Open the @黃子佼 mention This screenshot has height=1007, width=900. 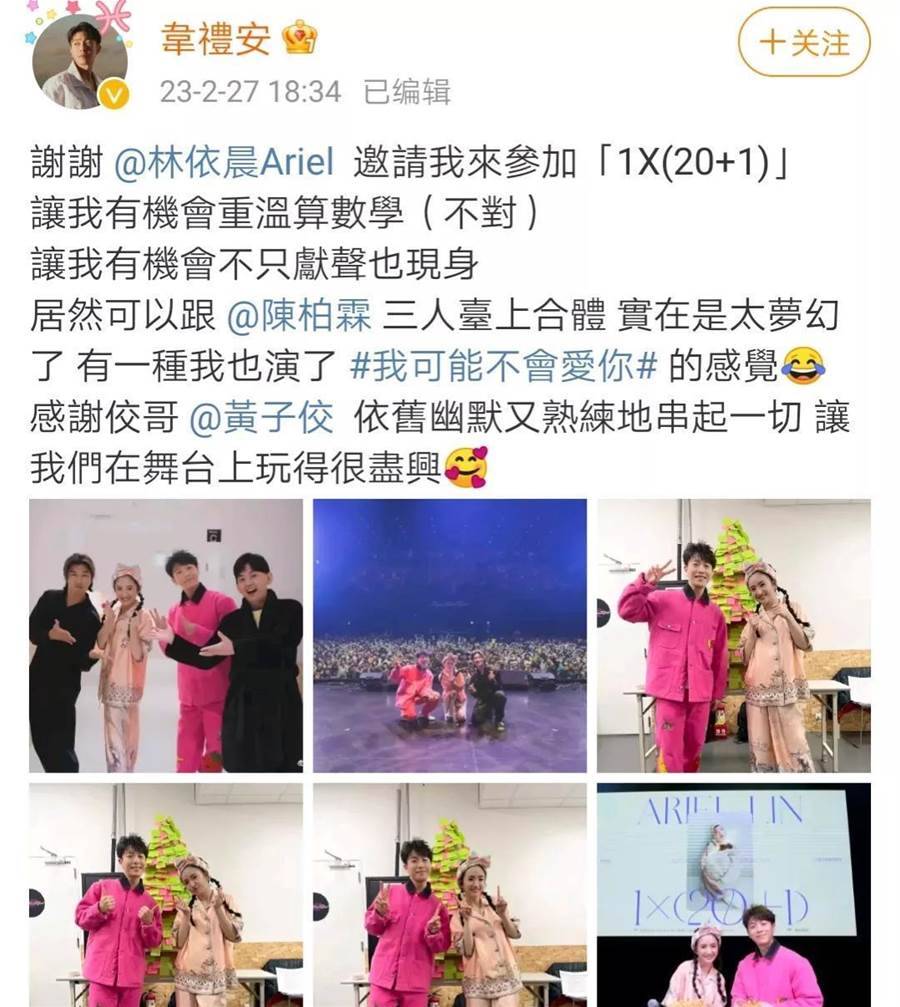click(261, 418)
